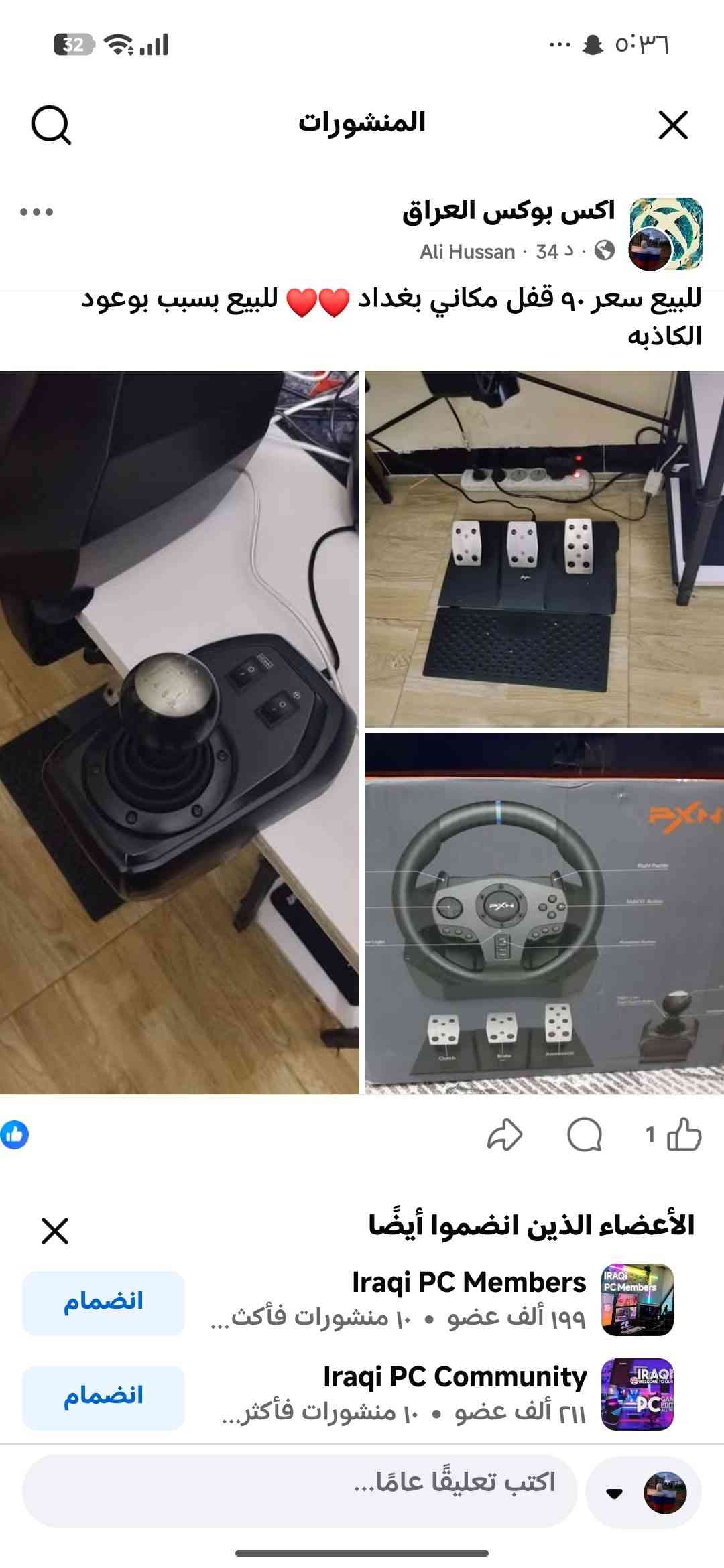Viewport: 724px width, 1568px height.
Task: Join the Iraqi PC Members group
Action: [103, 1303]
